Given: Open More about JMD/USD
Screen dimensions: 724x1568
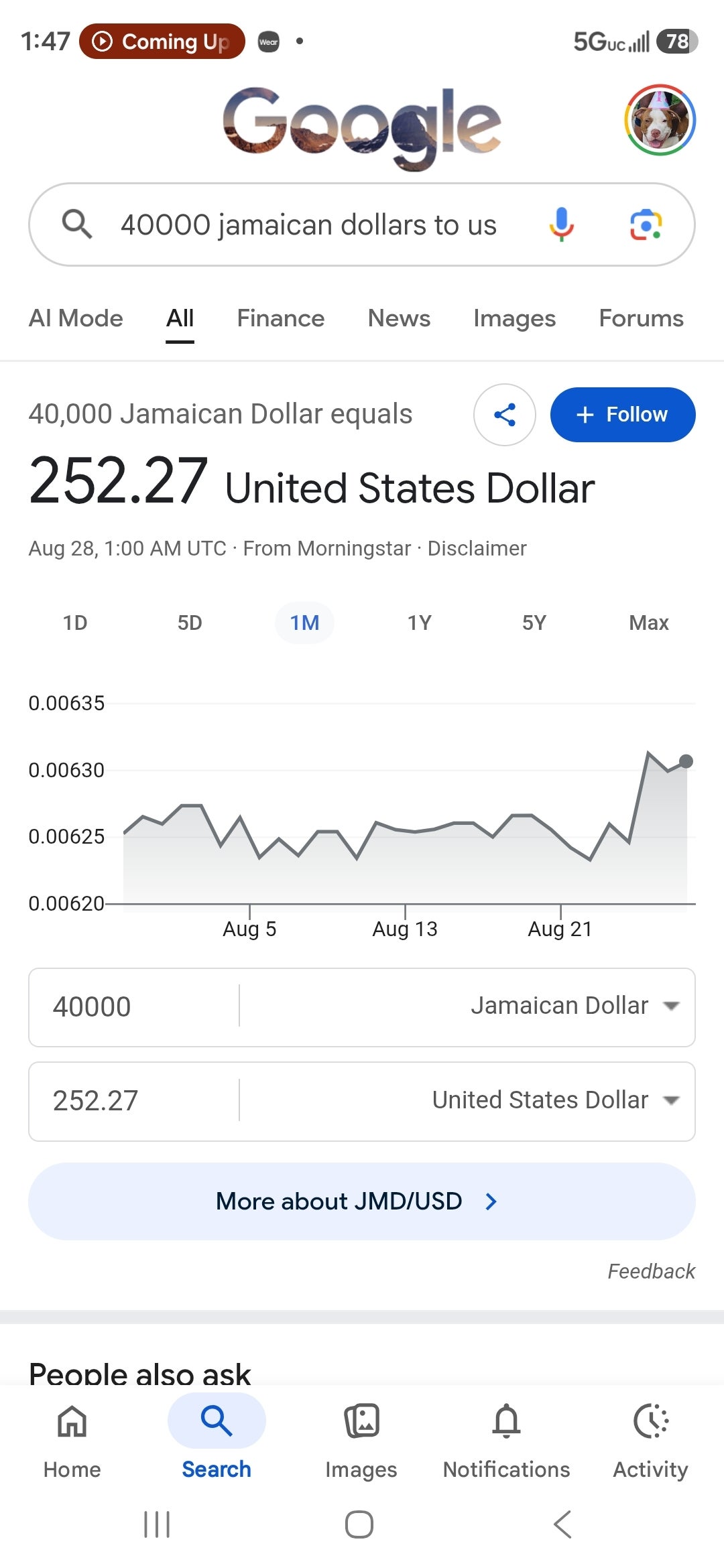Looking at the screenshot, I should (x=362, y=1201).
